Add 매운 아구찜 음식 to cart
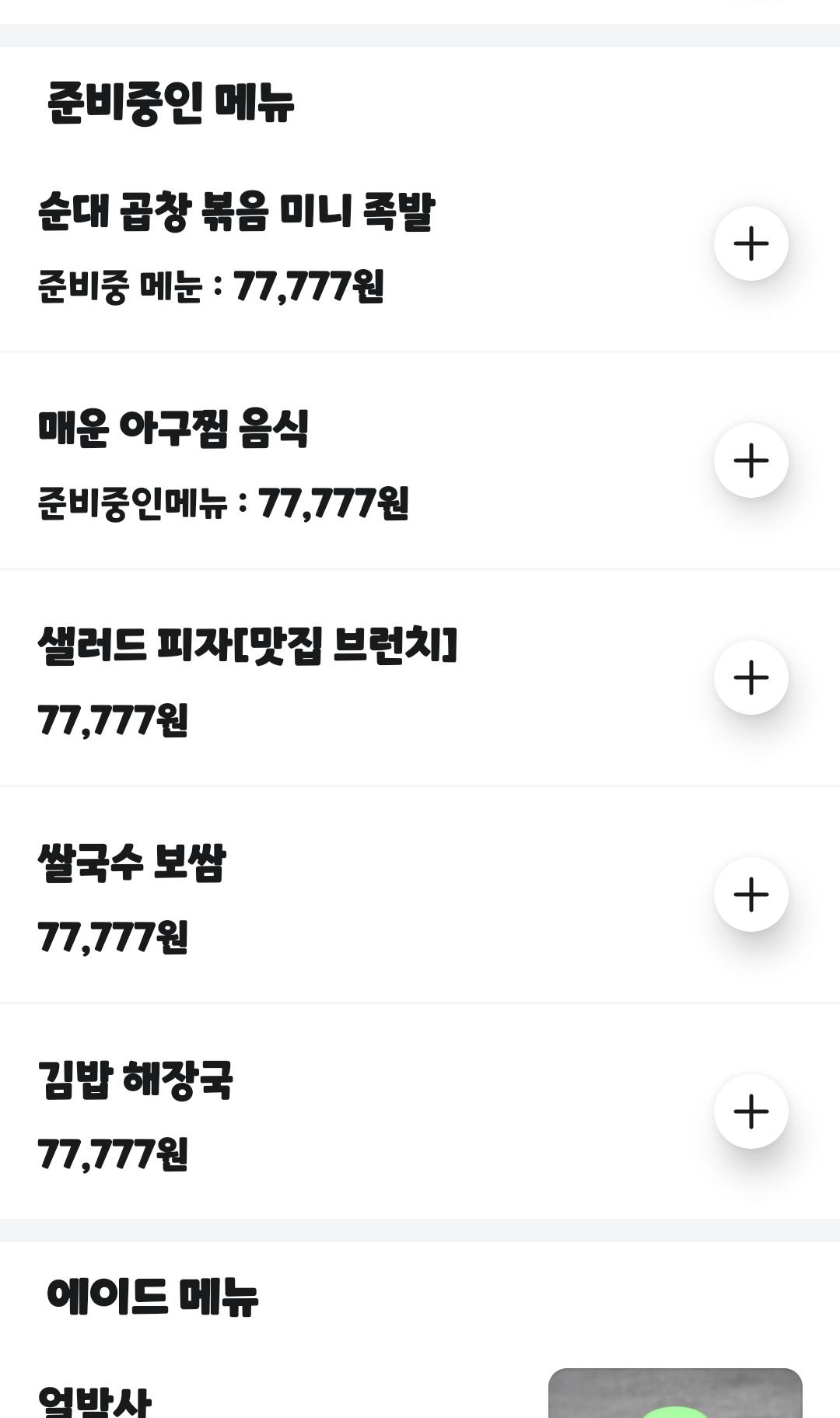The image size is (840, 1418). tap(751, 460)
